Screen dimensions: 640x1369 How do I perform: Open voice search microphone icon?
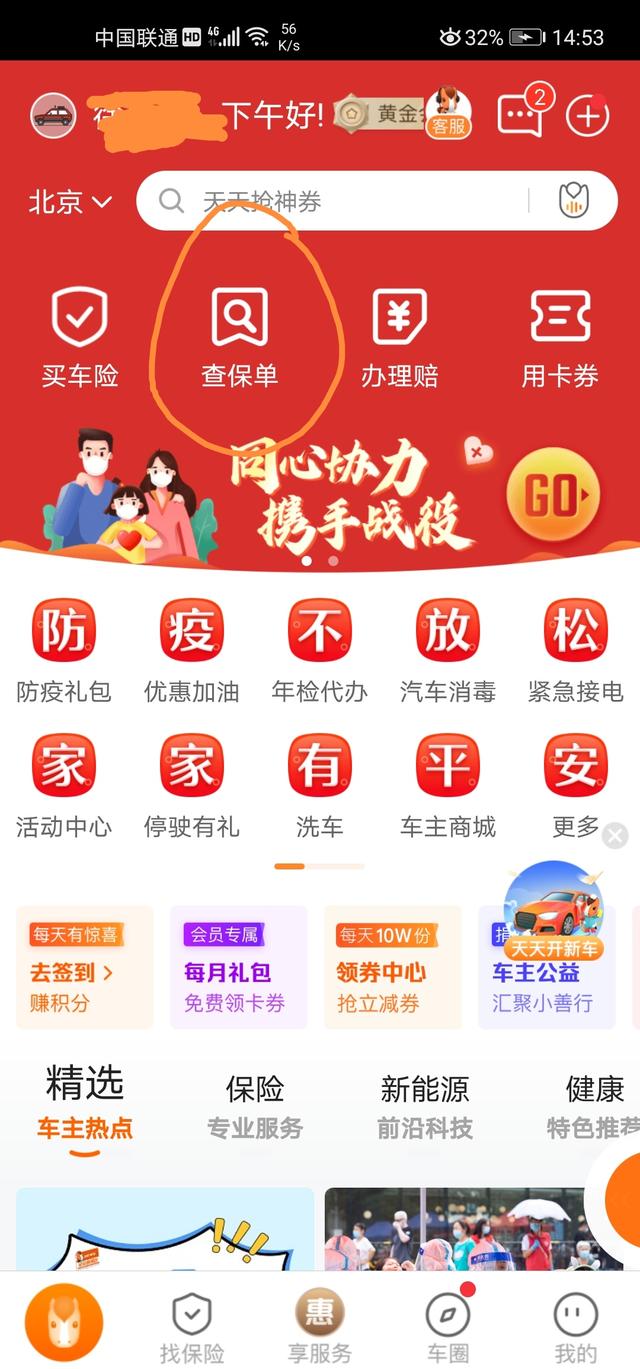(574, 201)
